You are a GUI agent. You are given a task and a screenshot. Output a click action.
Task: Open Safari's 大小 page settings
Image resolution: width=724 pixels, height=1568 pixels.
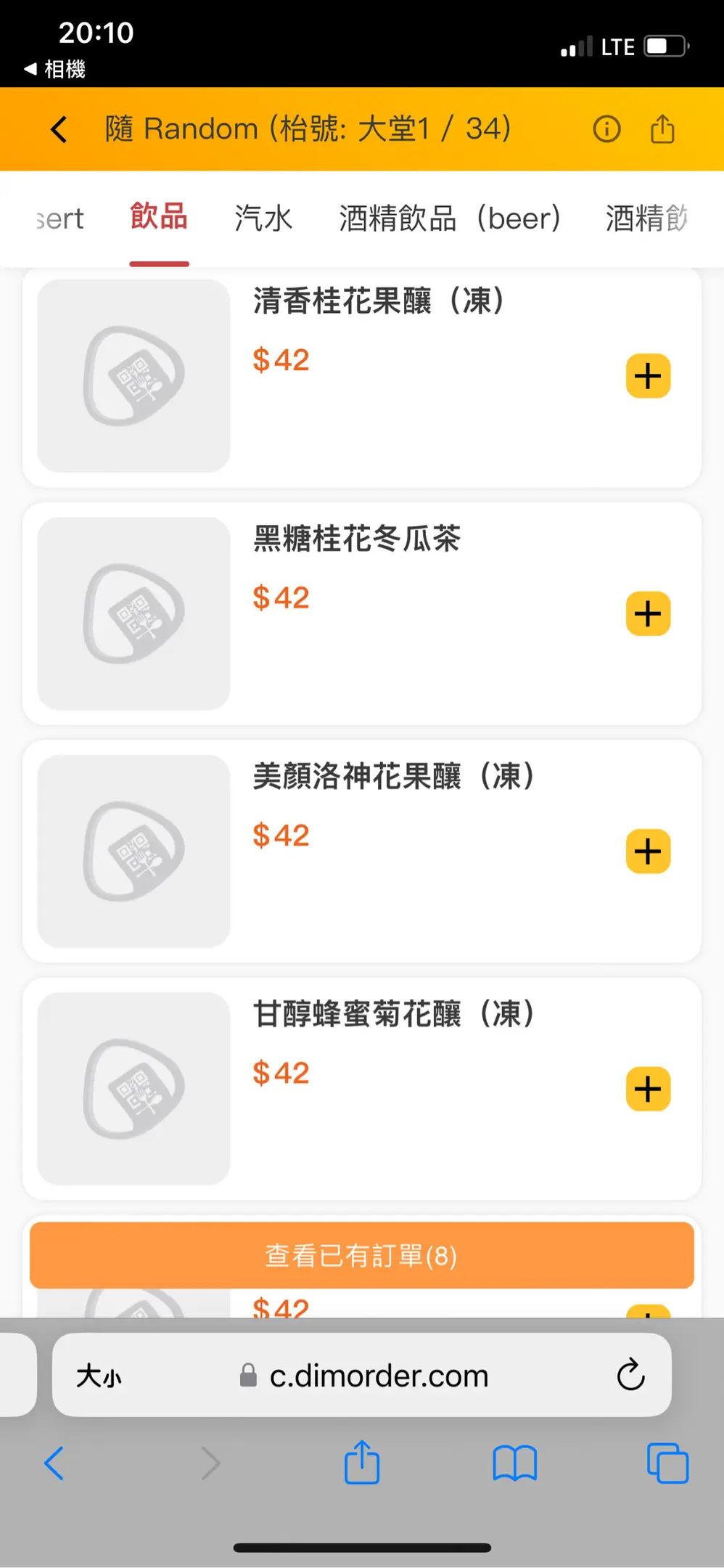point(99,1375)
